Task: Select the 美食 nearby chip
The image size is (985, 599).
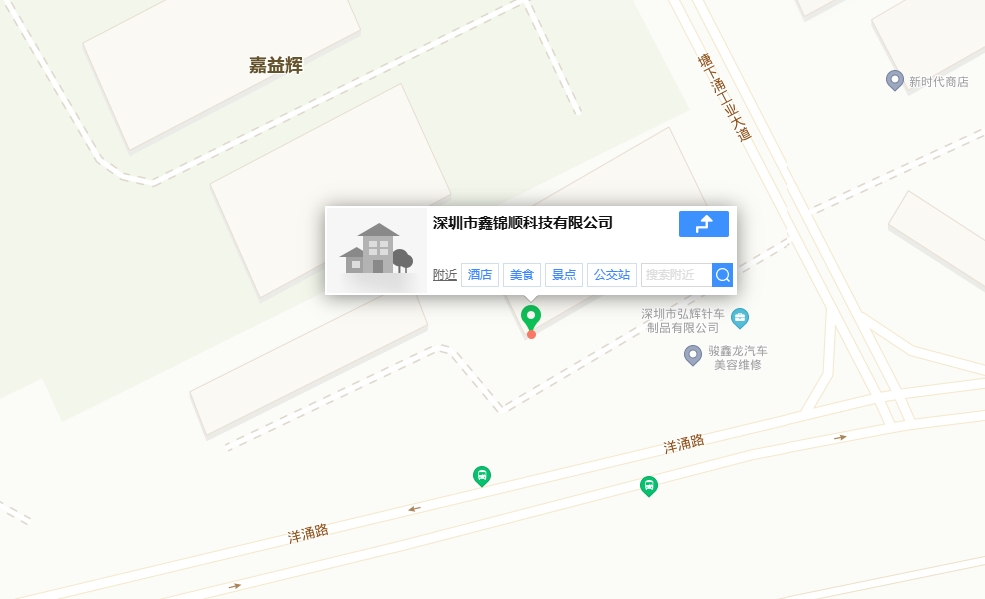Action: tap(522, 275)
